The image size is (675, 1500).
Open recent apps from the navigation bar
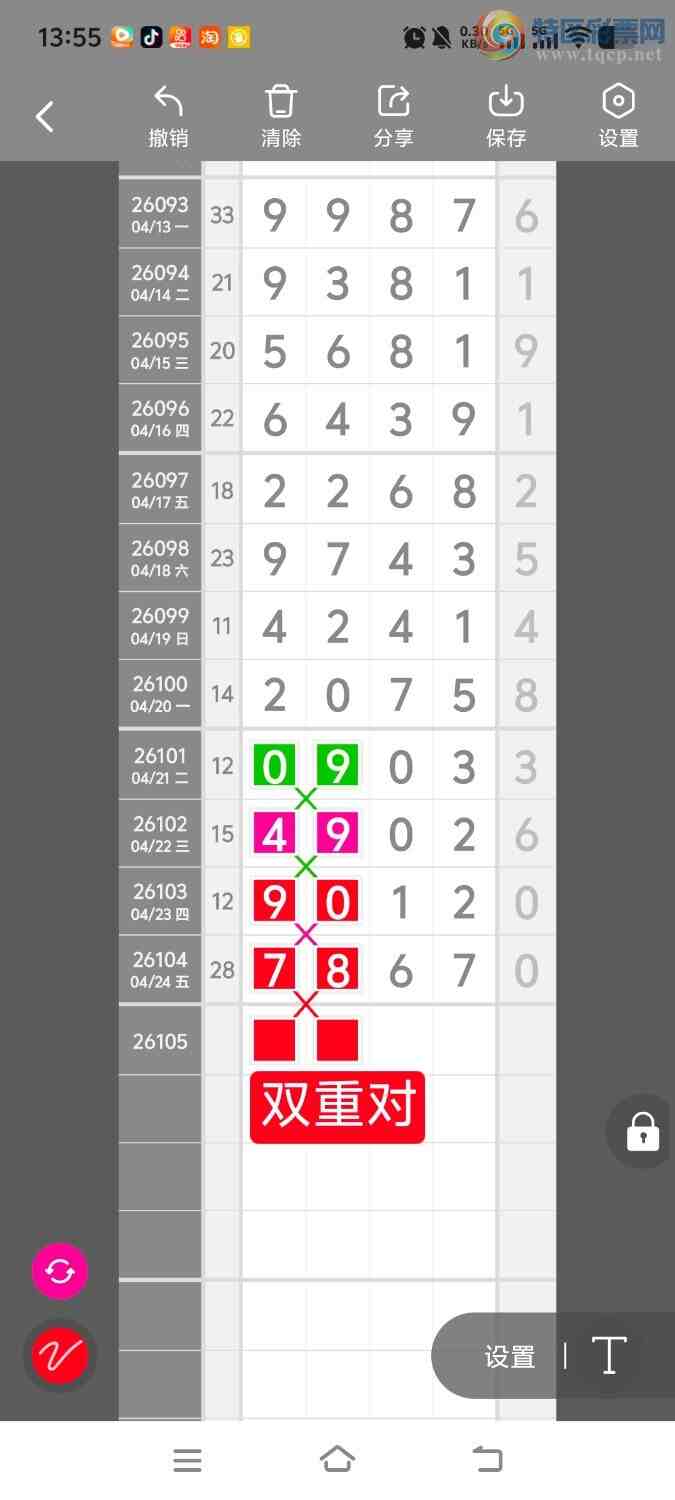pos(187,1460)
